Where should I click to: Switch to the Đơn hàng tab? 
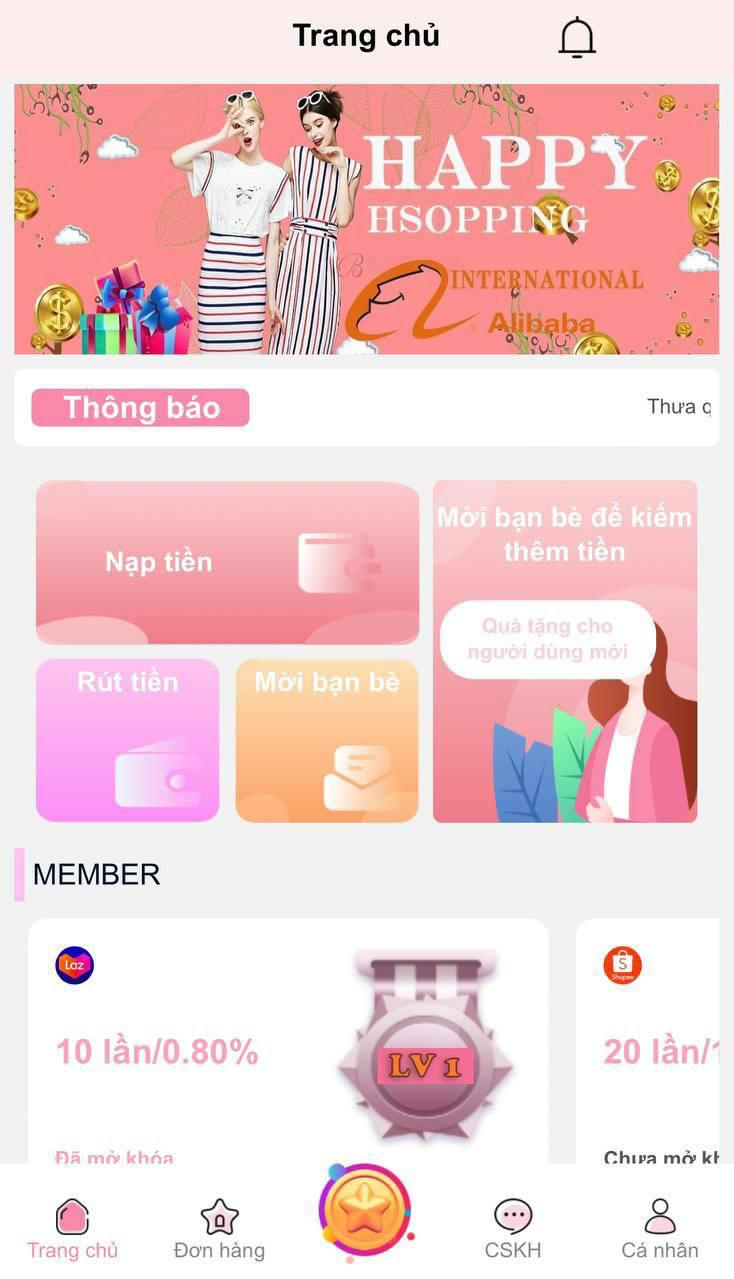[219, 1230]
